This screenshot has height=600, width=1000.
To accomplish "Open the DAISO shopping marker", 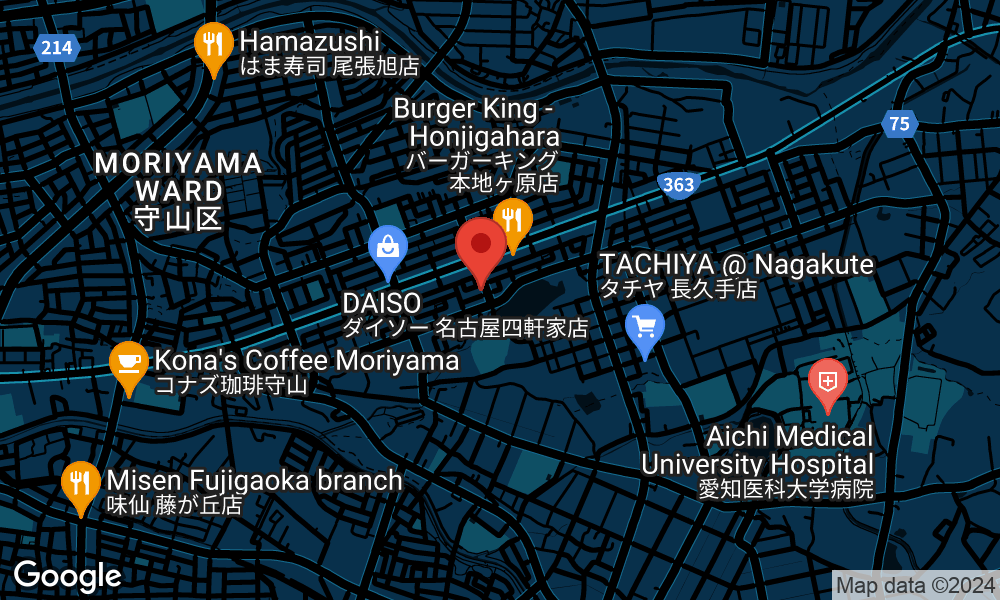I will pyautogui.click(x=387, y=248).
